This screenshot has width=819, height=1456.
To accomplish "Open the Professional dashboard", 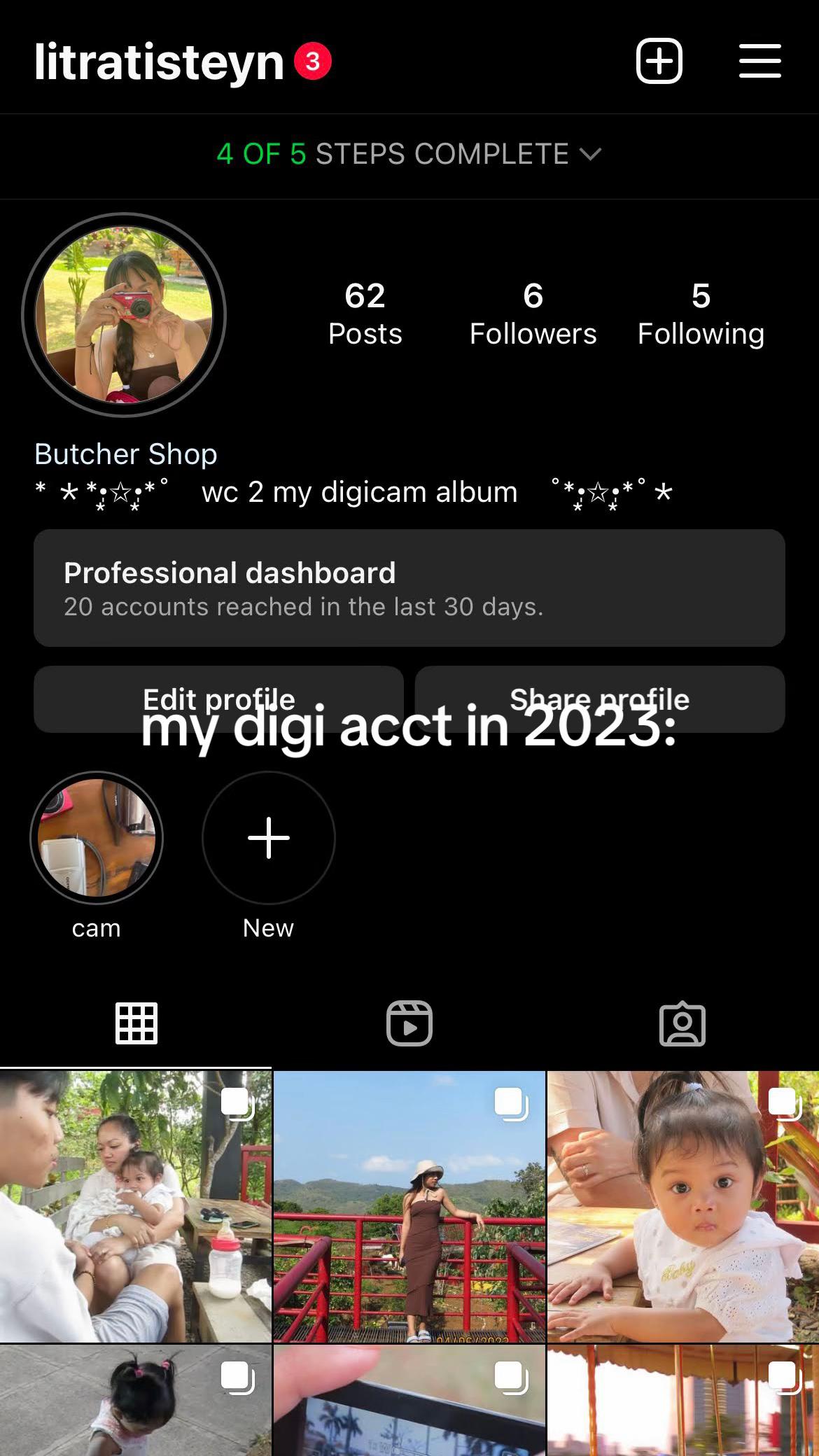I will coord(409,588).
